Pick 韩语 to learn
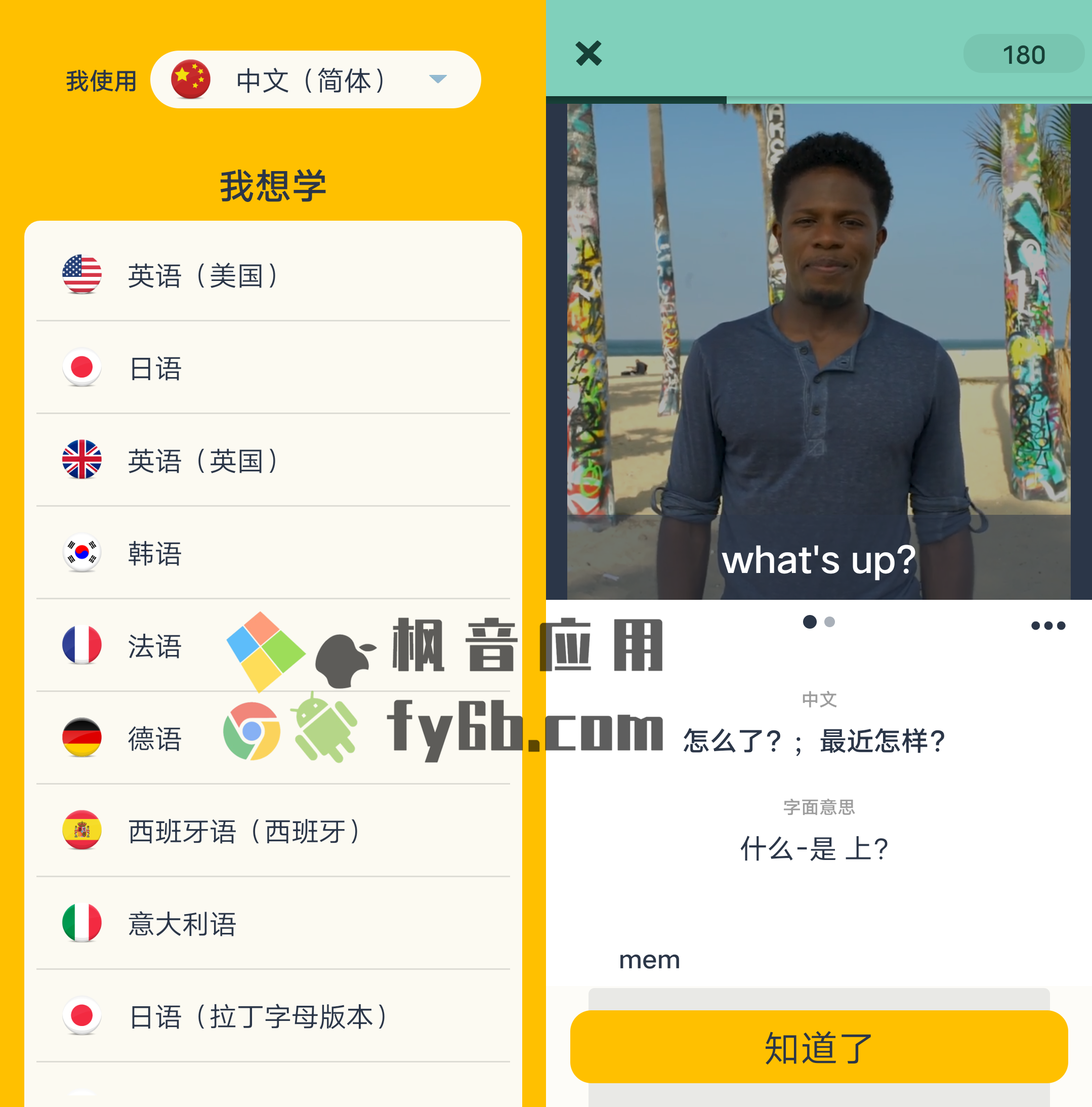 tap(273, 554)
